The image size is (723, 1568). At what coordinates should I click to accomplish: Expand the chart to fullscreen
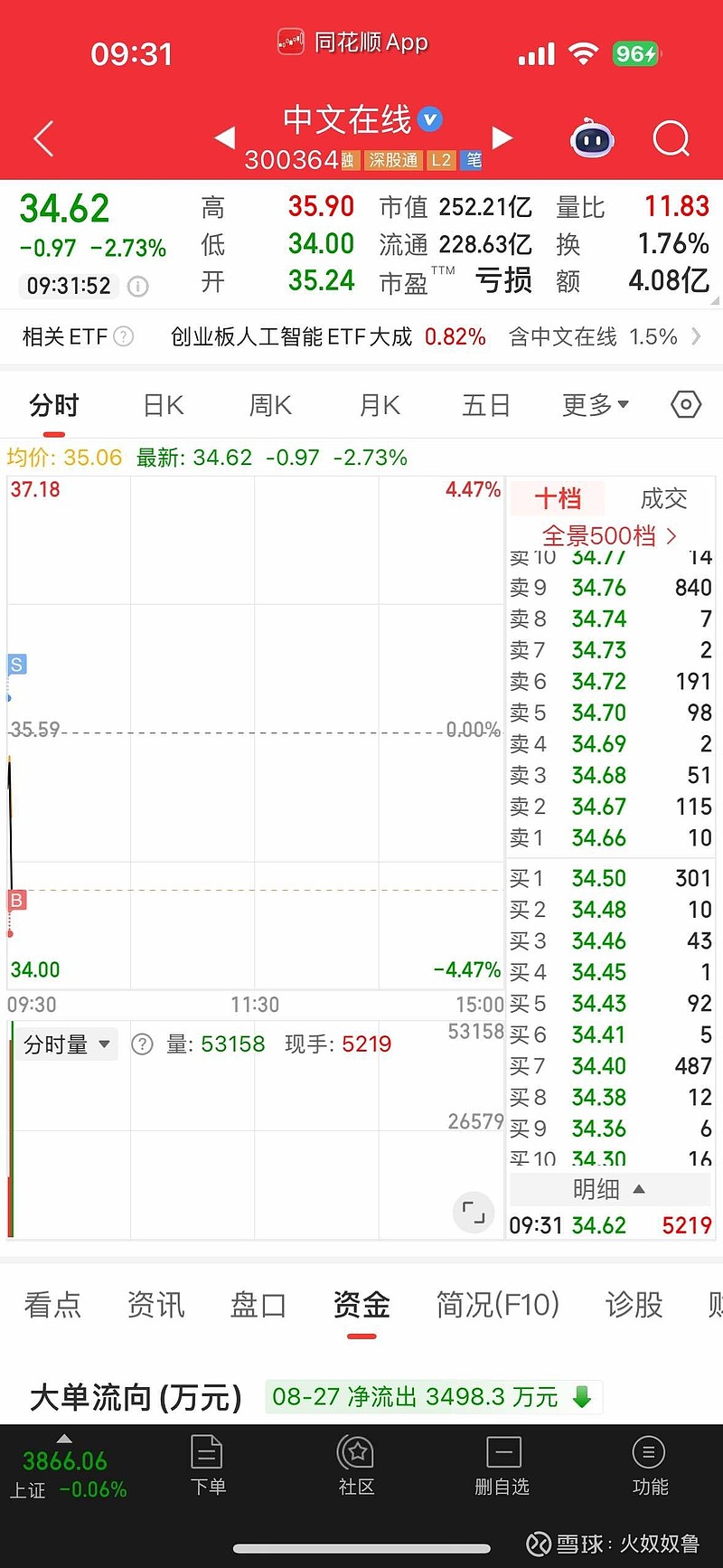point(474,1213)
